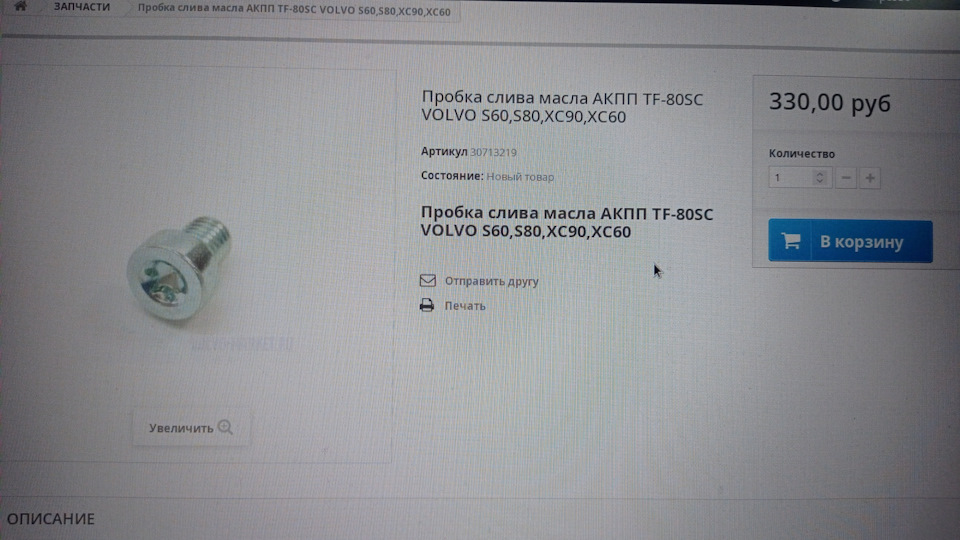Go to the home page via breadcrumb icon

click(19, 8)
